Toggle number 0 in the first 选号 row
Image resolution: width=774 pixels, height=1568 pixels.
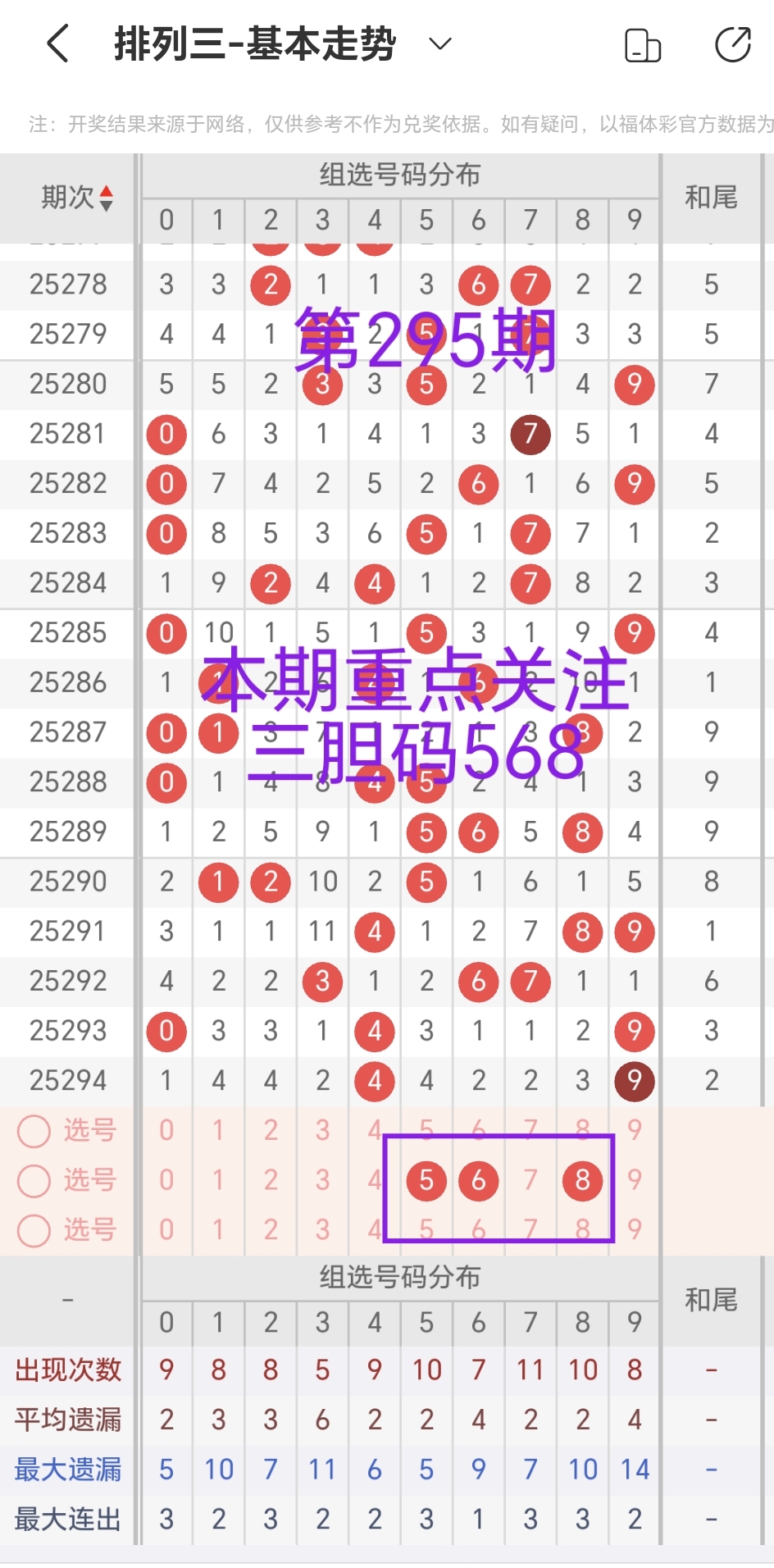point(166,1131)
